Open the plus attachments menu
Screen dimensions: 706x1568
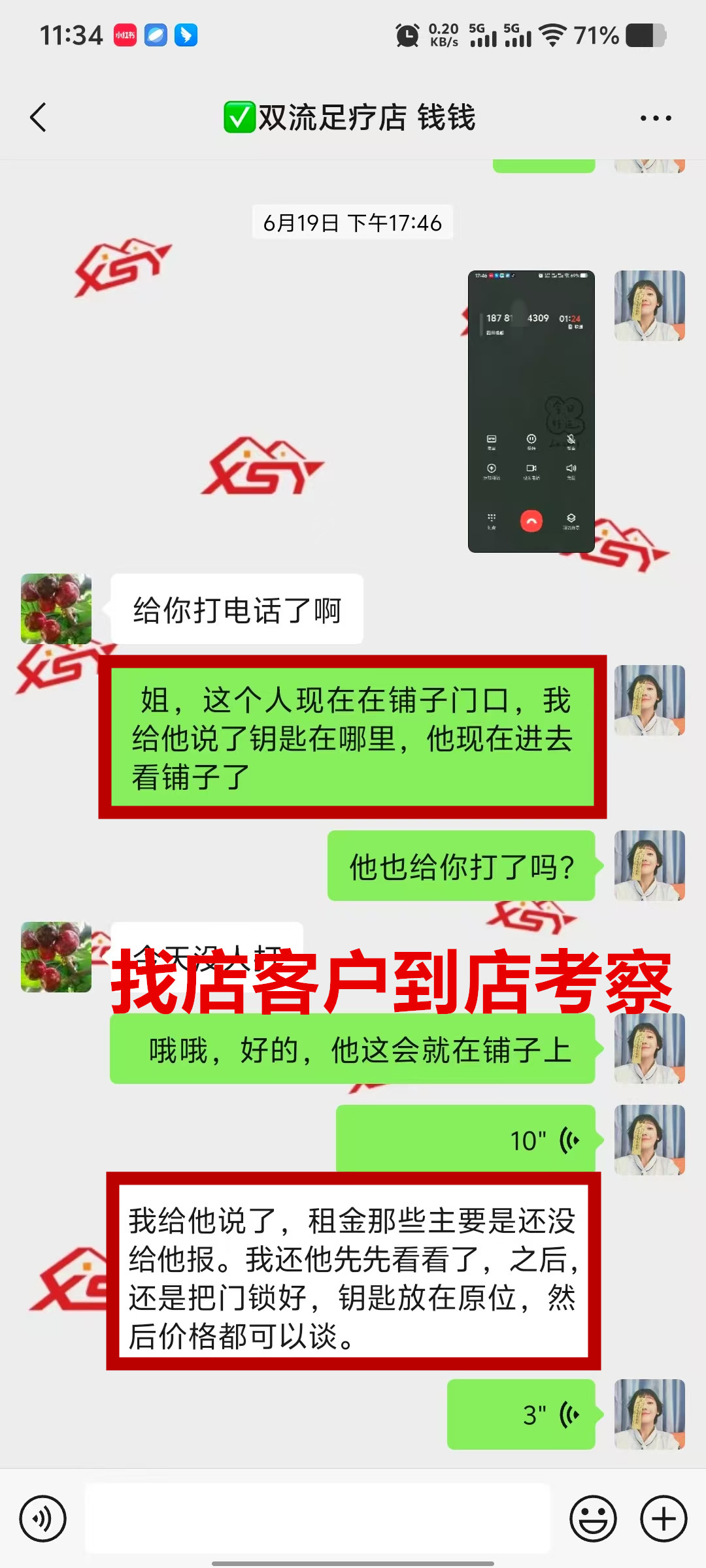click(663, 1518)
